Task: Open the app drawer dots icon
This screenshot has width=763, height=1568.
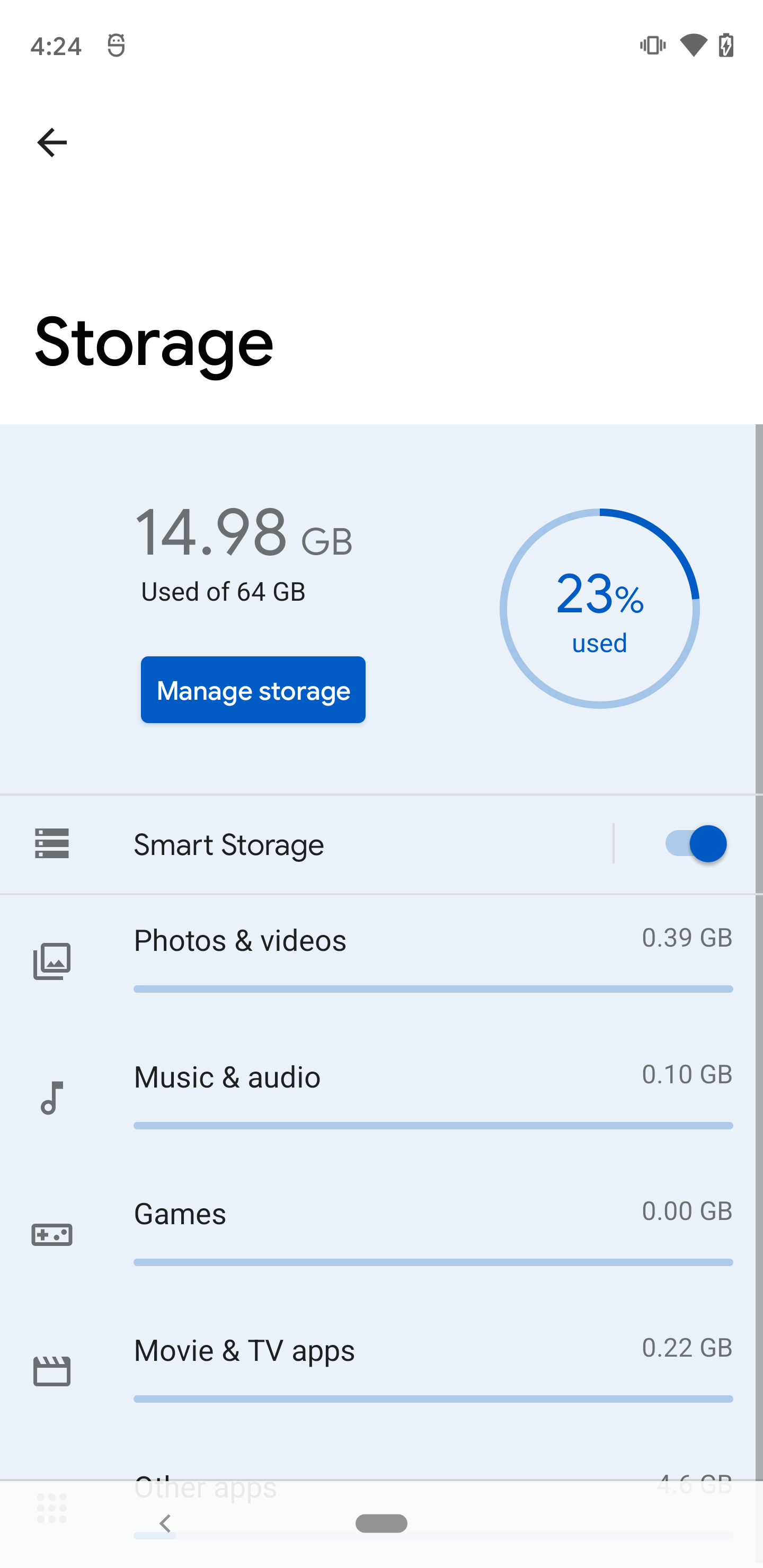Action: coord(52,1508)
